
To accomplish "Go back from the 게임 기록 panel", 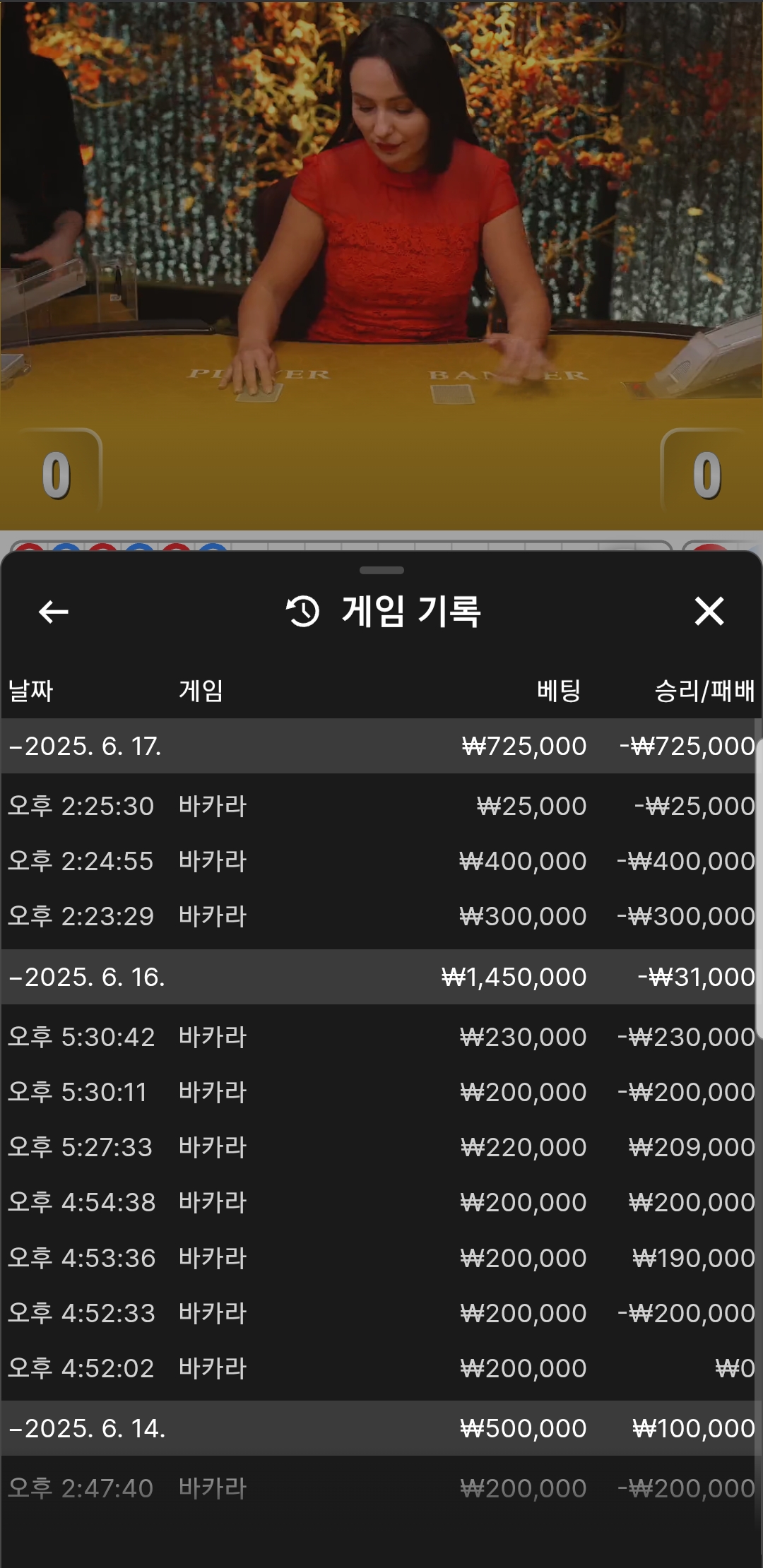I will 54,612.
